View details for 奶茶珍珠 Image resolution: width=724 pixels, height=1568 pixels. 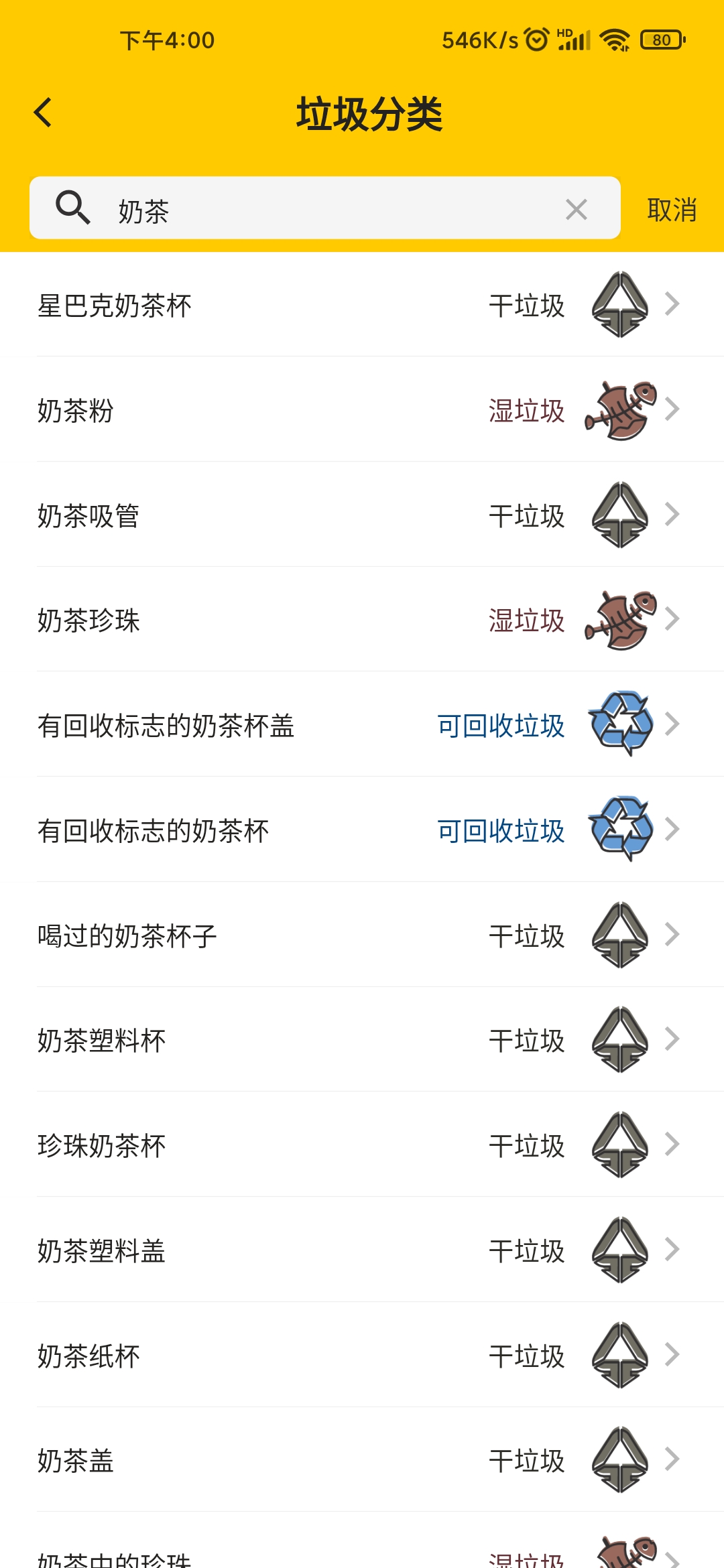click(362, 619)
